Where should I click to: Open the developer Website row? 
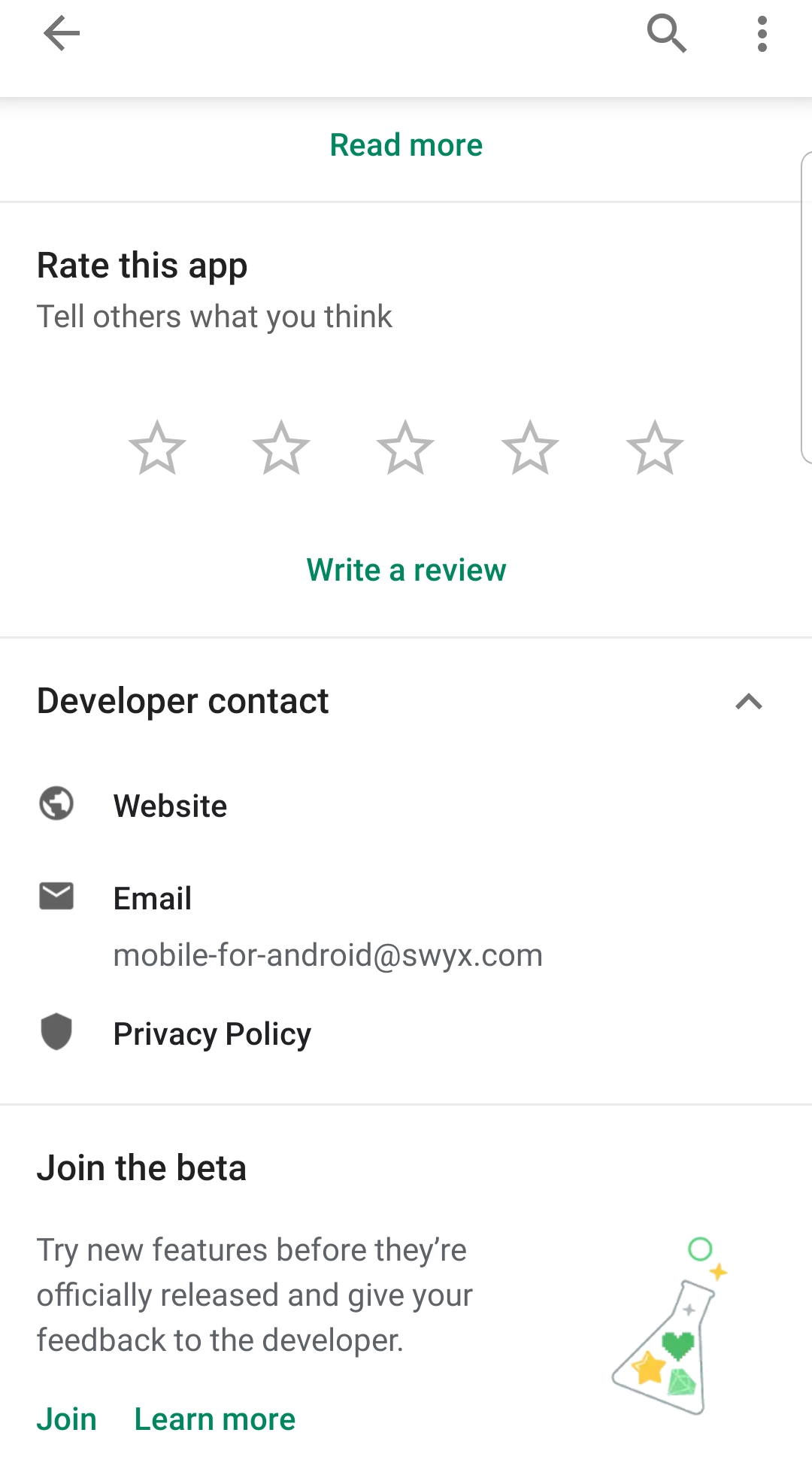171,806
